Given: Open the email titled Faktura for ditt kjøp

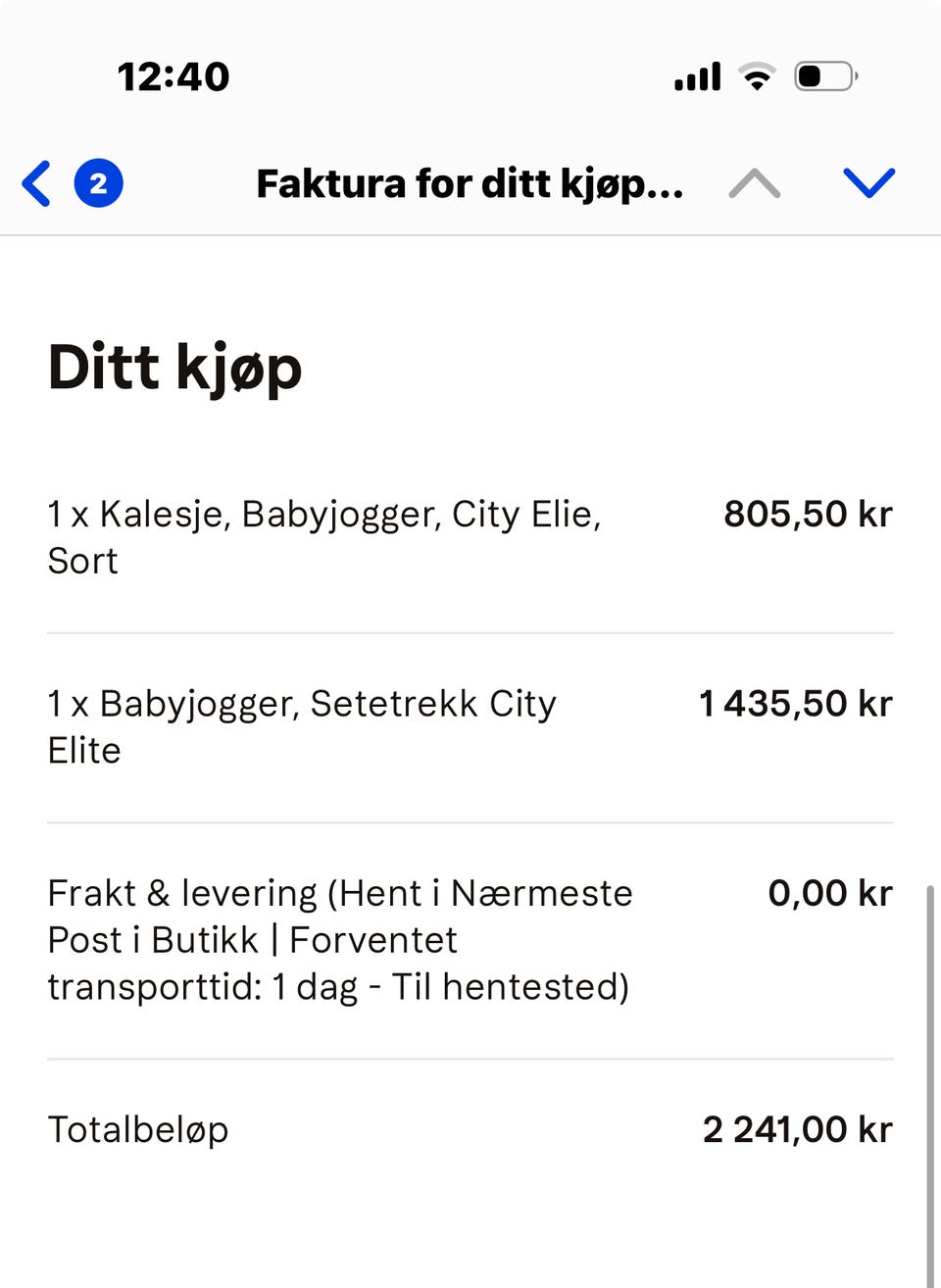Looking at the screenshot, I should pyautogui.click(x=470, y=183).
